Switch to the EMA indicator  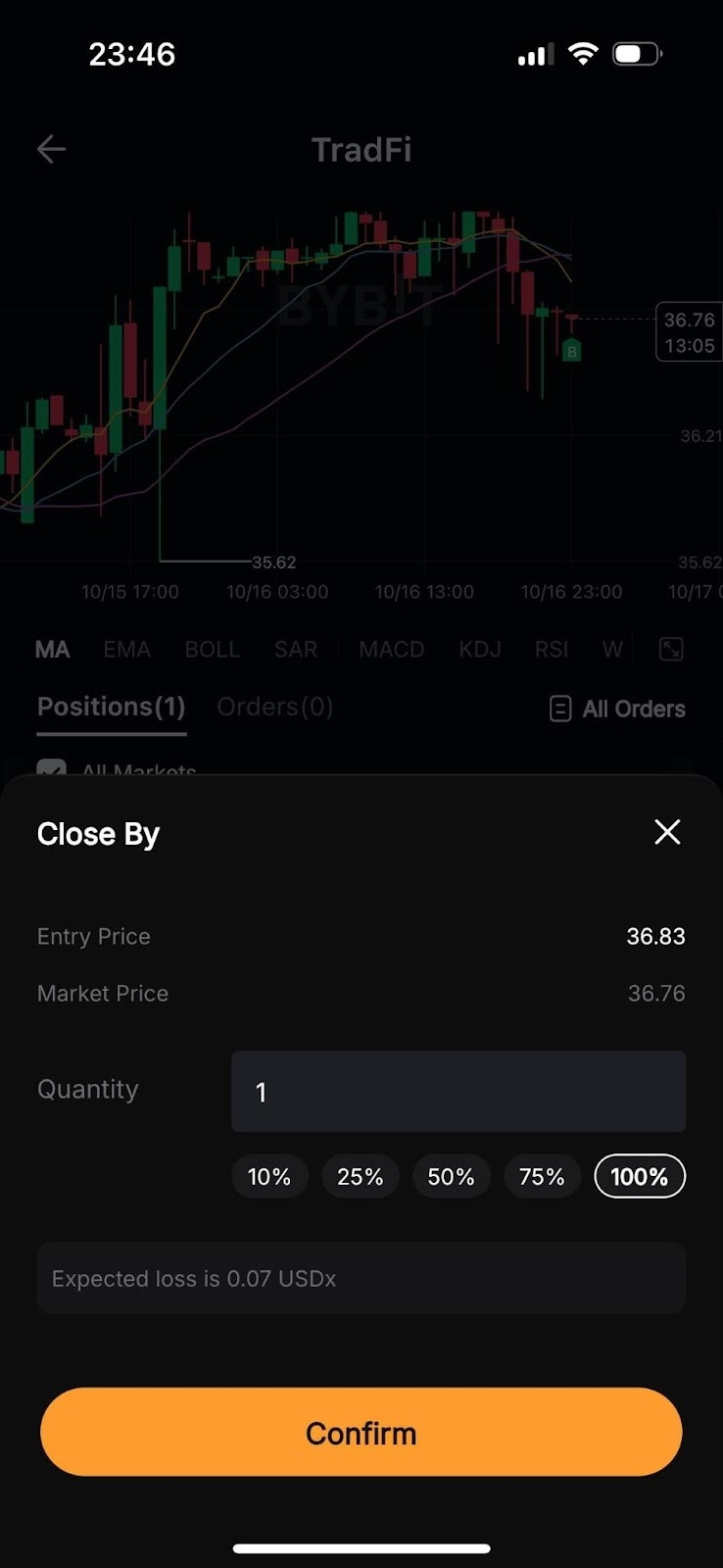click(126, 649)
